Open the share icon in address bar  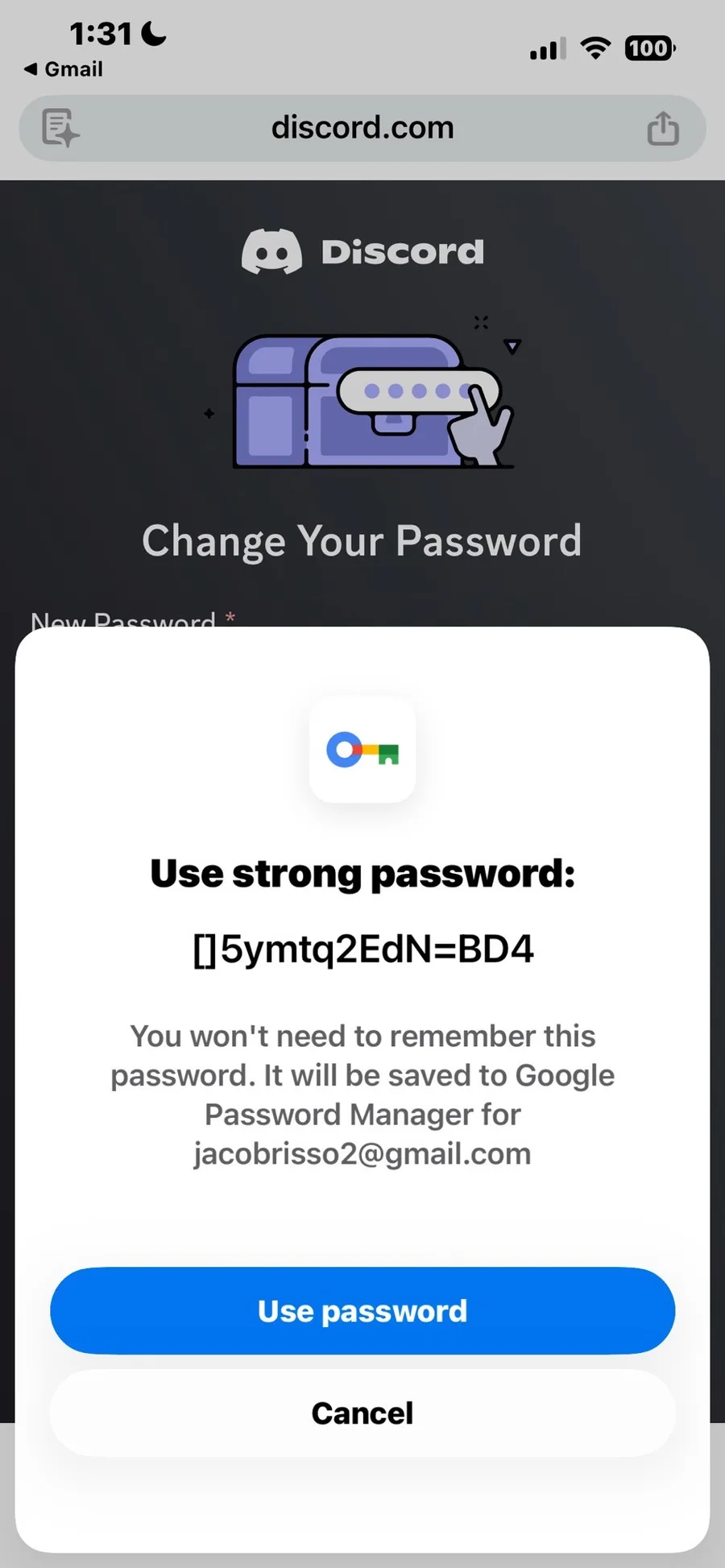tap(662, 129)
